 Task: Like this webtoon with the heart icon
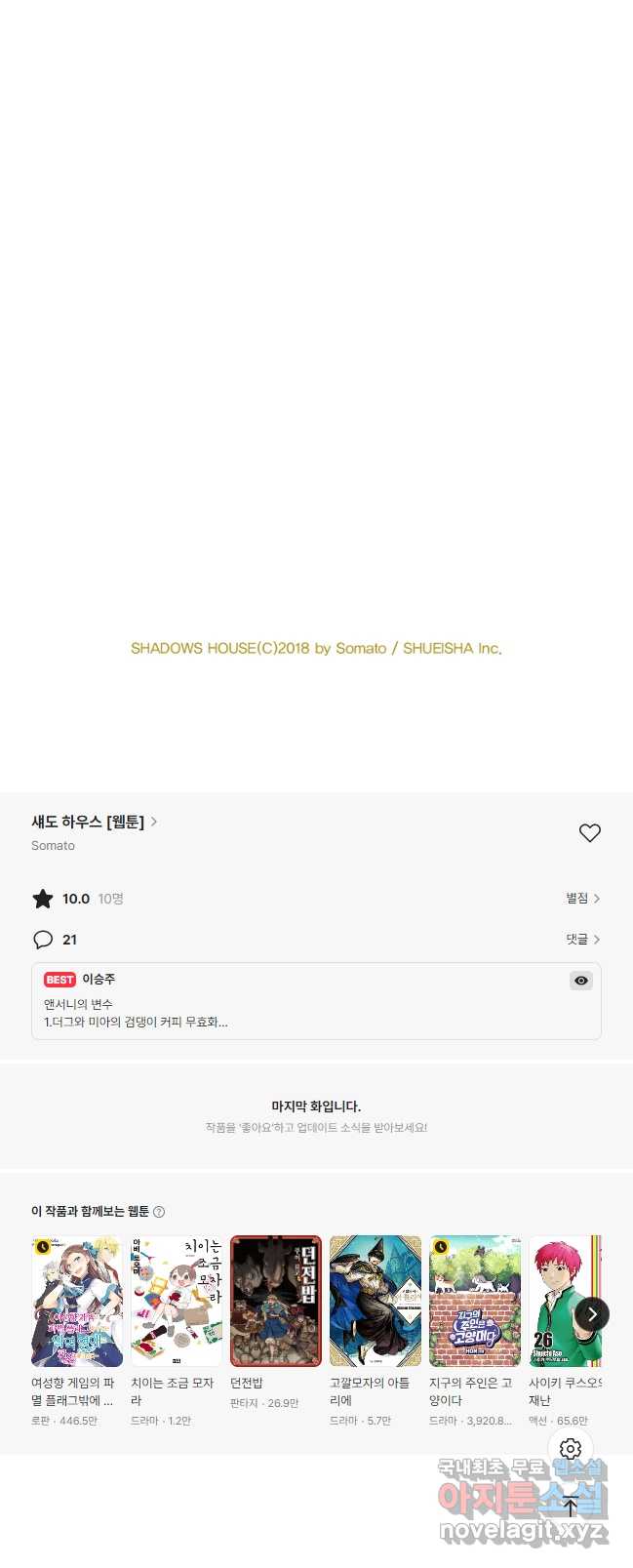coord(589,832)
